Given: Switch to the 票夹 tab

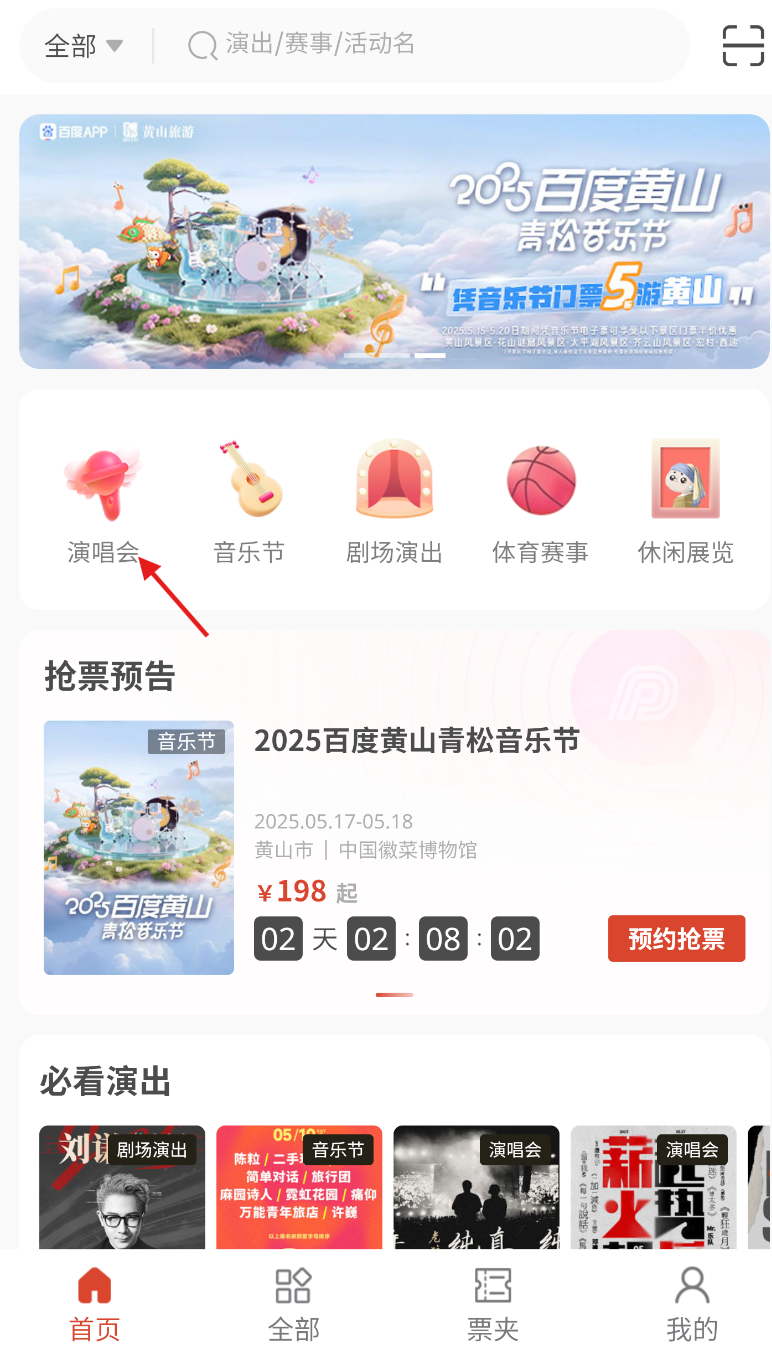Looking at the screenshot, I should click(493, 1303).
